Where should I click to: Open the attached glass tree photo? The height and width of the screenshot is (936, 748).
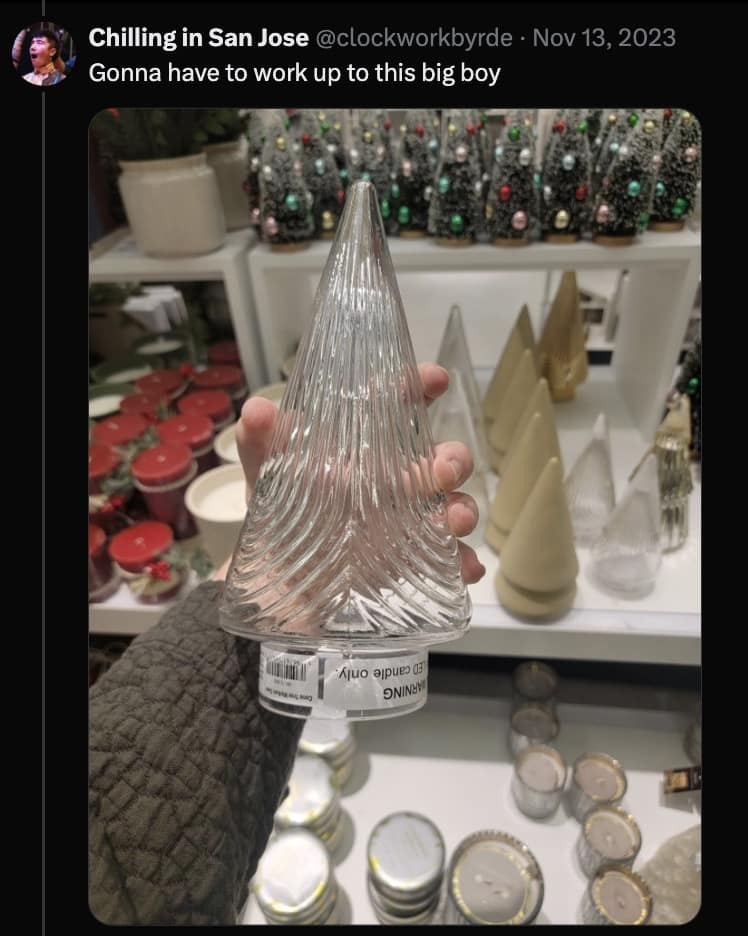(394, 515)
